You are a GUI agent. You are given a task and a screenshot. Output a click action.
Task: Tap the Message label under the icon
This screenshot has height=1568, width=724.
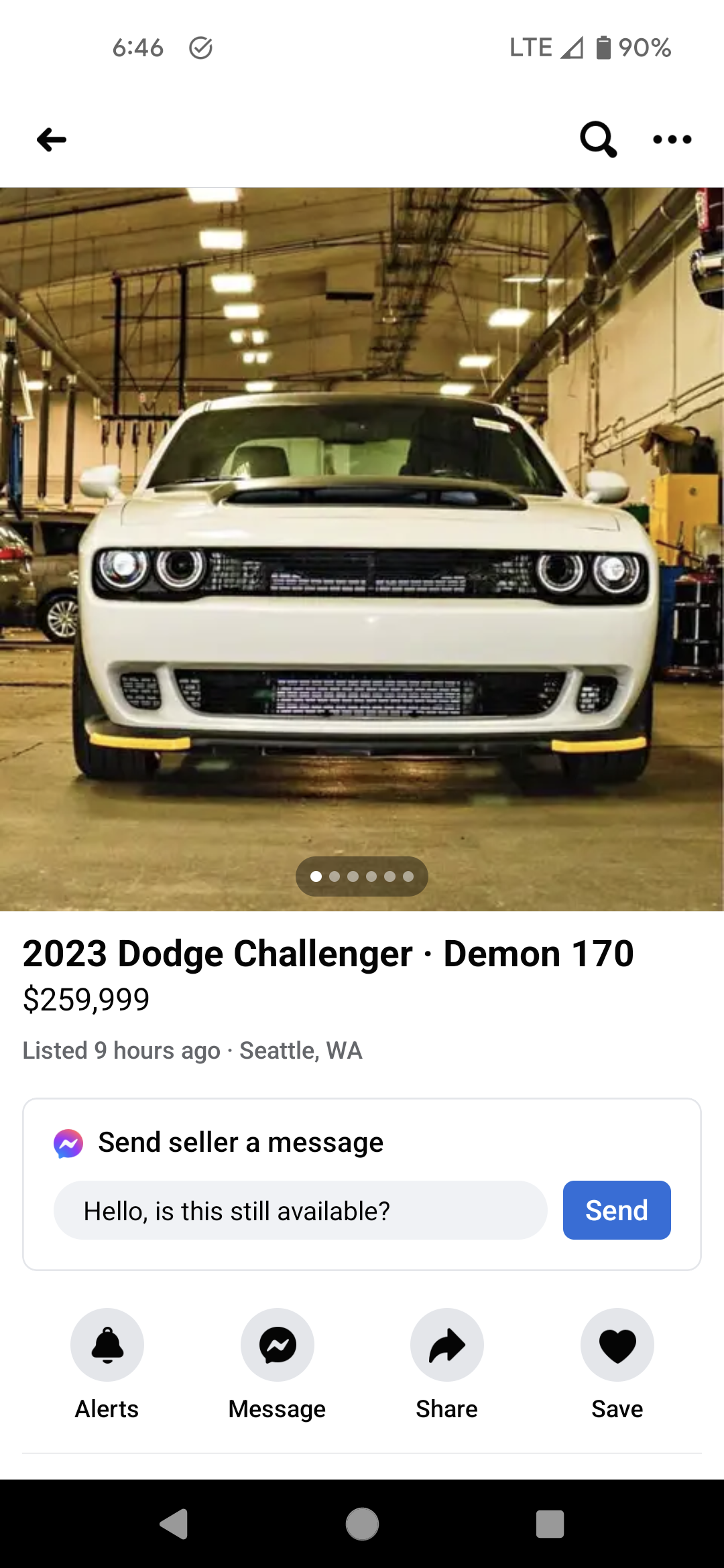tap(277, 1409)
